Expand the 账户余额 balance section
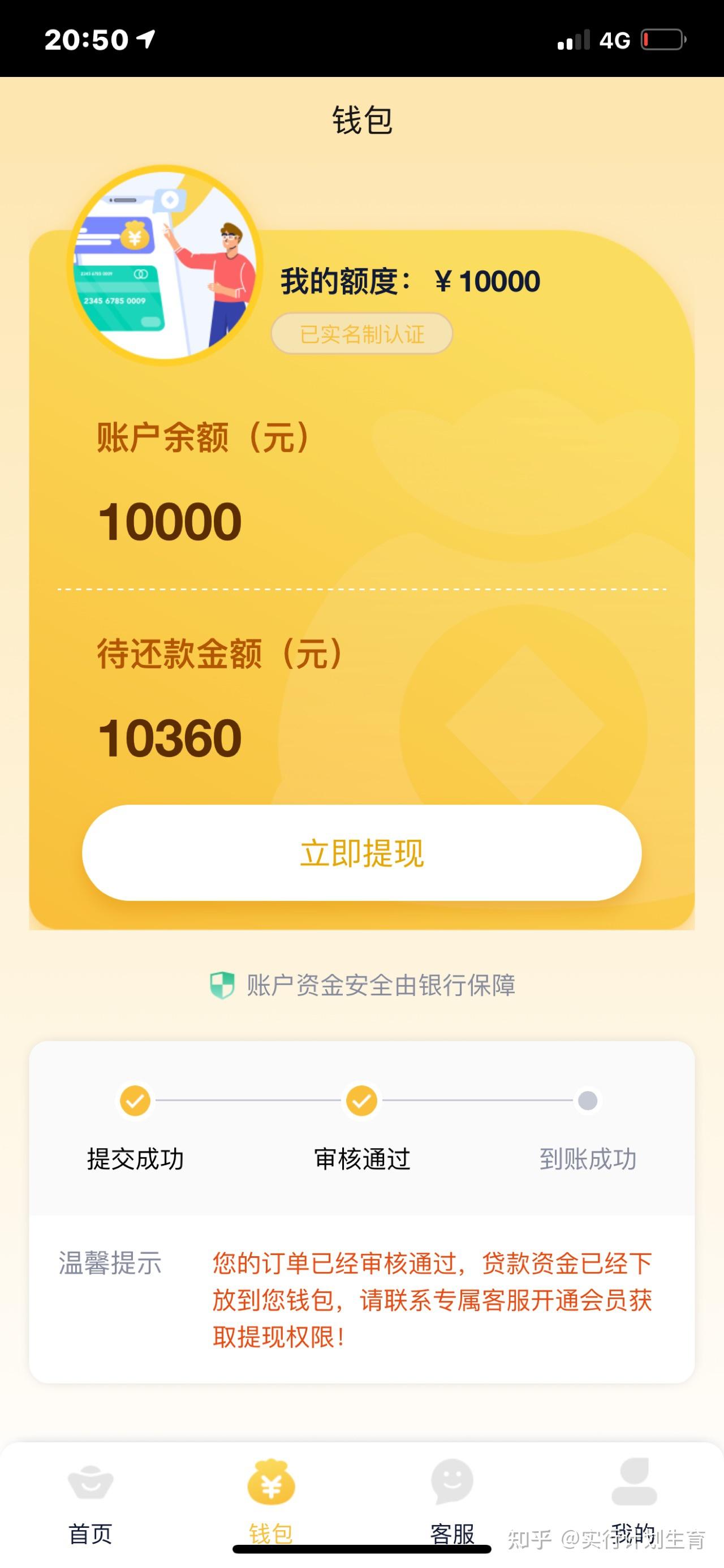 (x=202, y=441)
